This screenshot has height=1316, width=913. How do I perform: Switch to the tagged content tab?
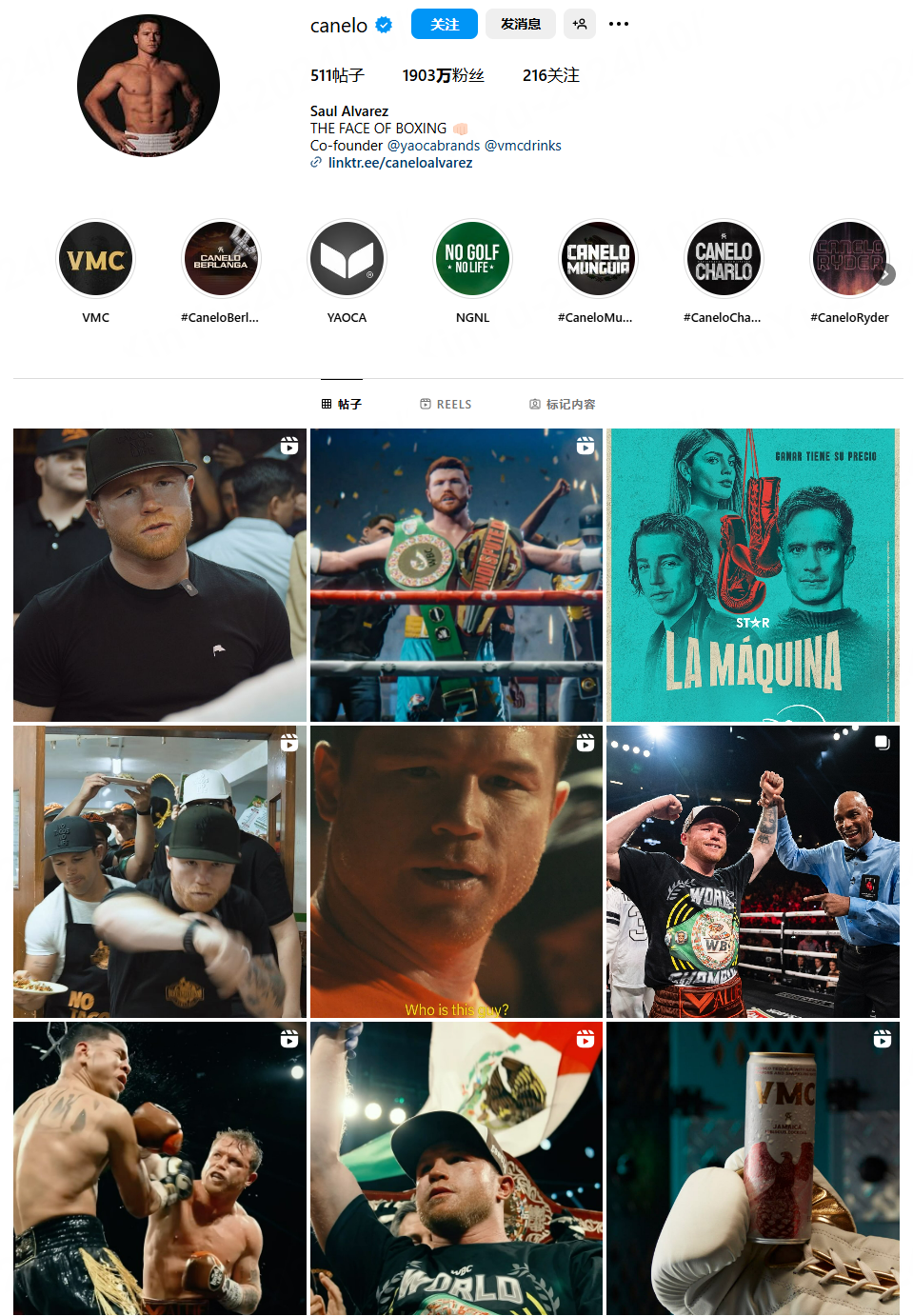[562, 405]
